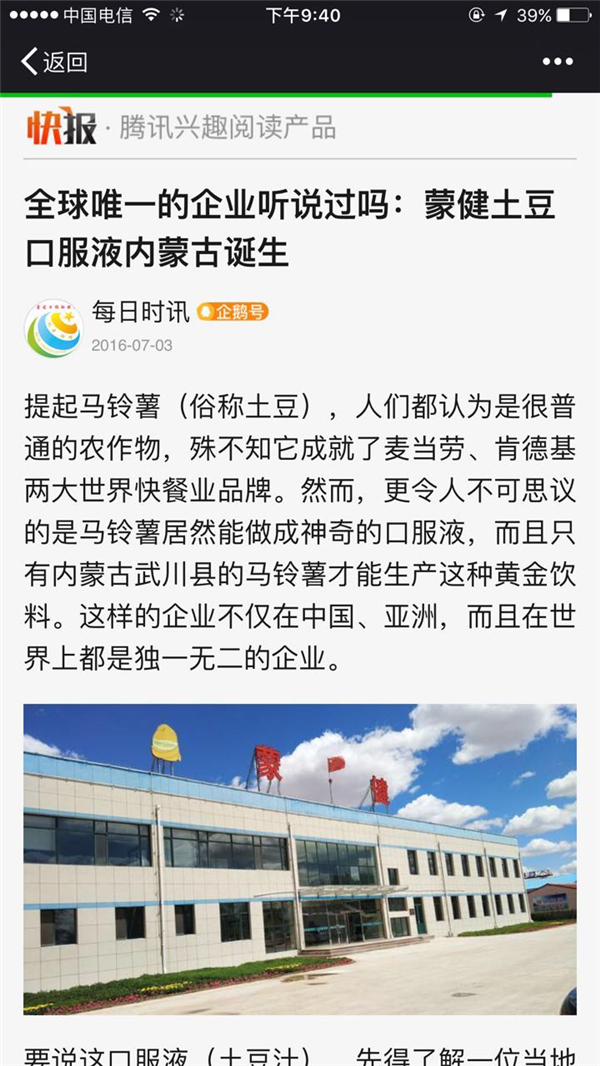Open the three-dot overflow menu
The width and height of the screenshot is (600, 1066).
pos(557,62)
